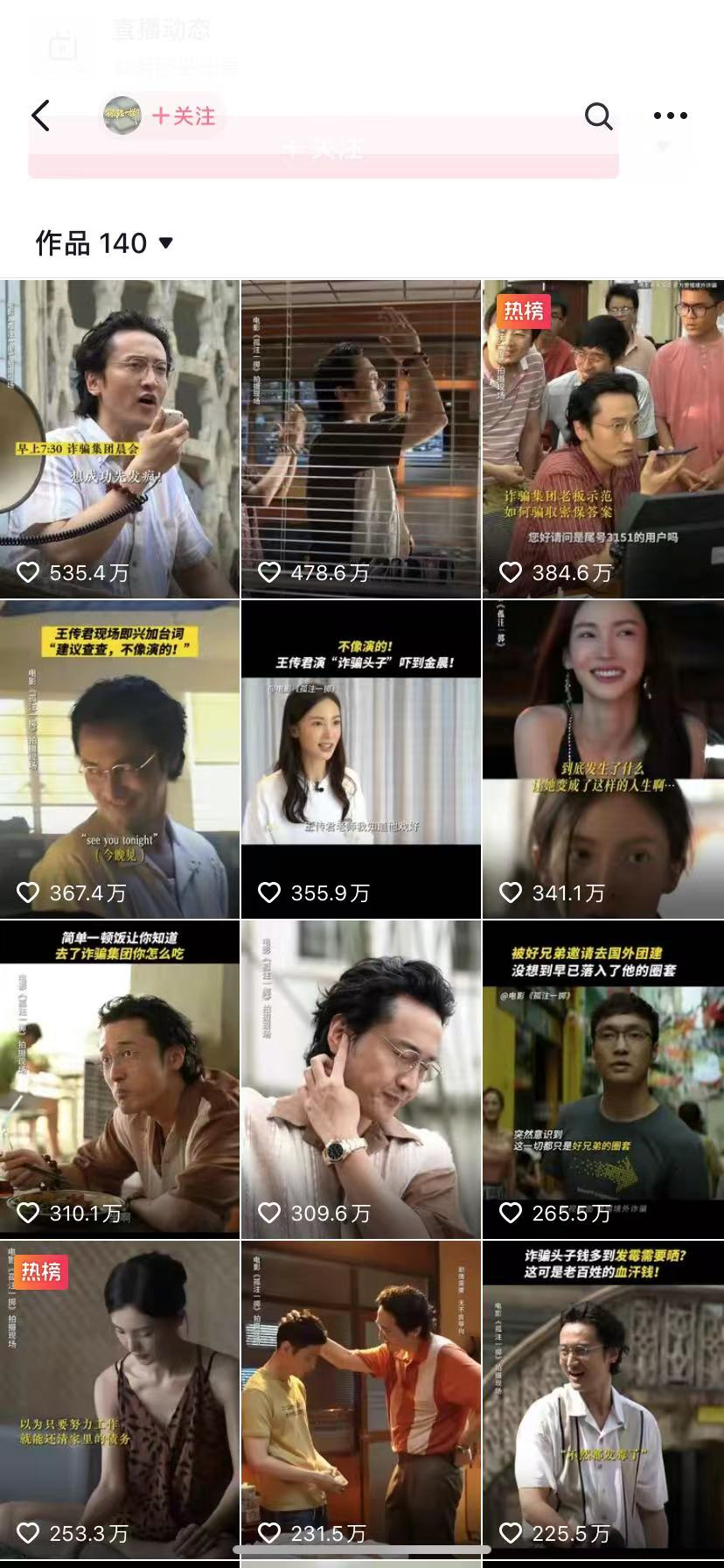Play the video with 341.1万 likes
This screenshot has height=1568, width=724.
point(602,759)
